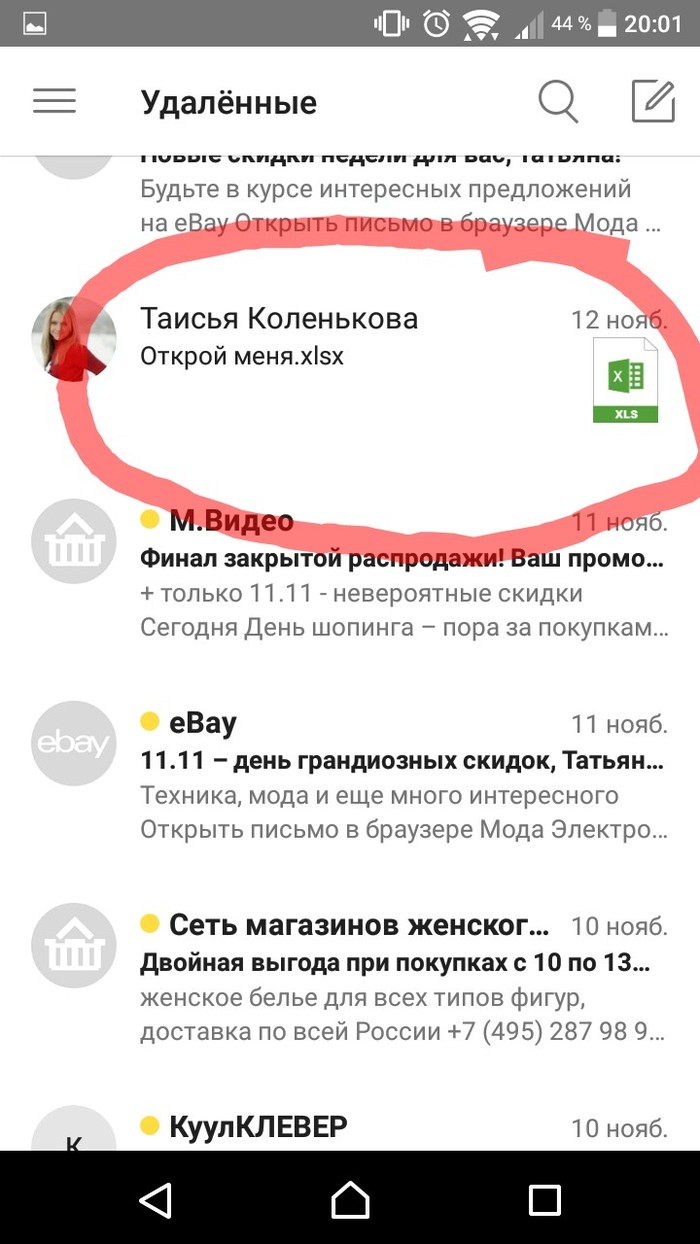Open the Сеть магазинов женского email

[x=400, y=975]
